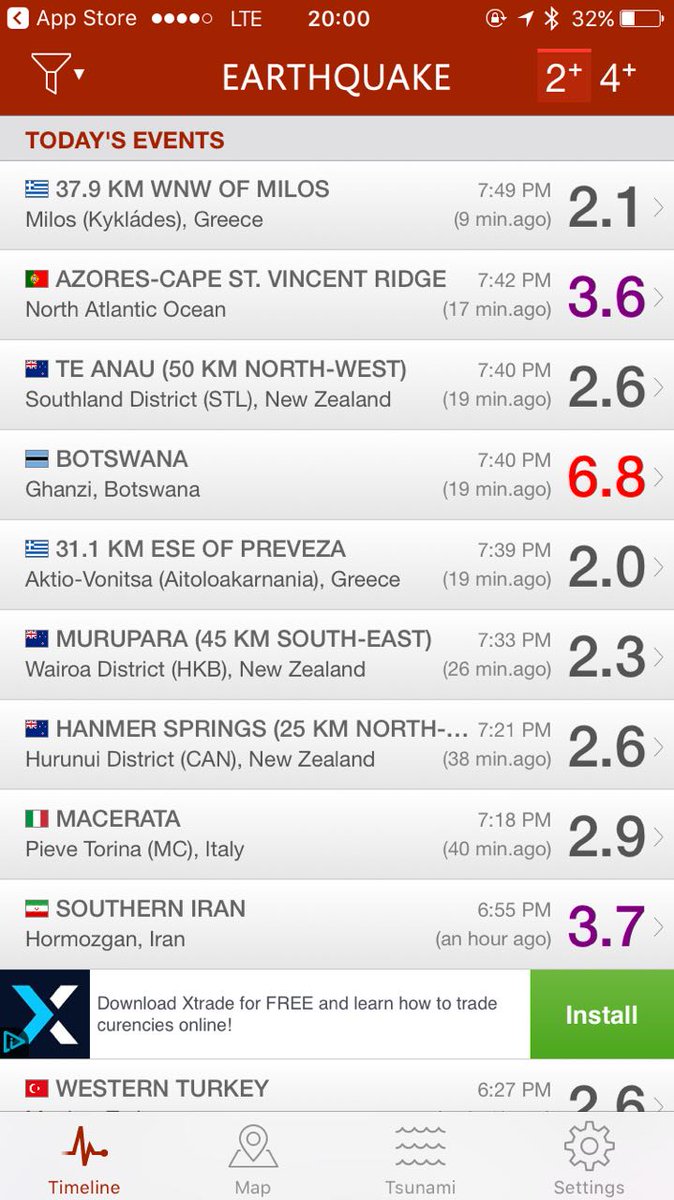Select the Timeline tab
The width and height of the screenshot is (674, 1200).
click(x=84, y=1159)
